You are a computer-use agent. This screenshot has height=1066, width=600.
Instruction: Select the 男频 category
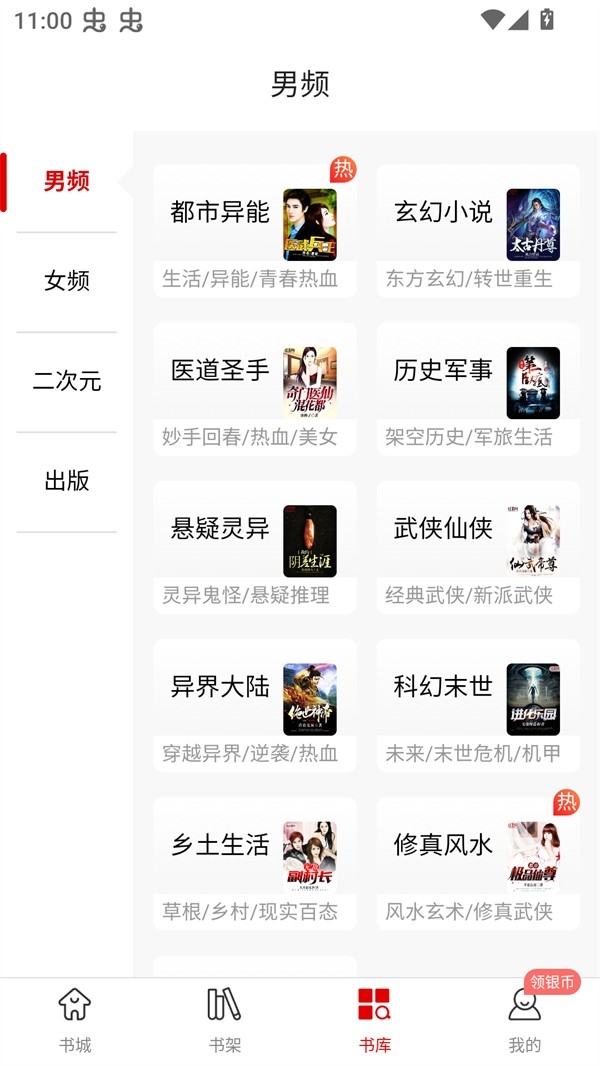(x=67, y=181)
